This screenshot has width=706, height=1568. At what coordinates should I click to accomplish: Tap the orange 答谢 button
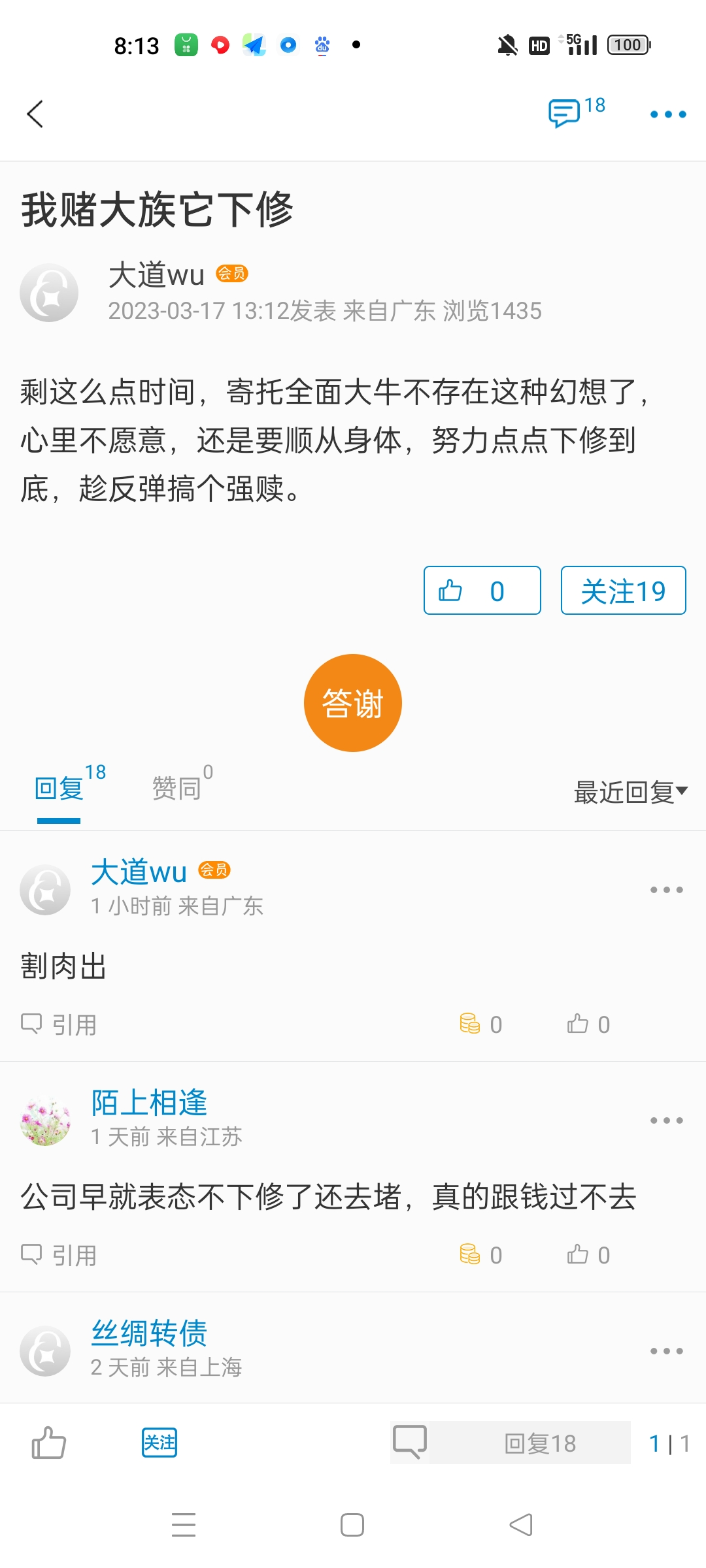click(x=352, y=703)
